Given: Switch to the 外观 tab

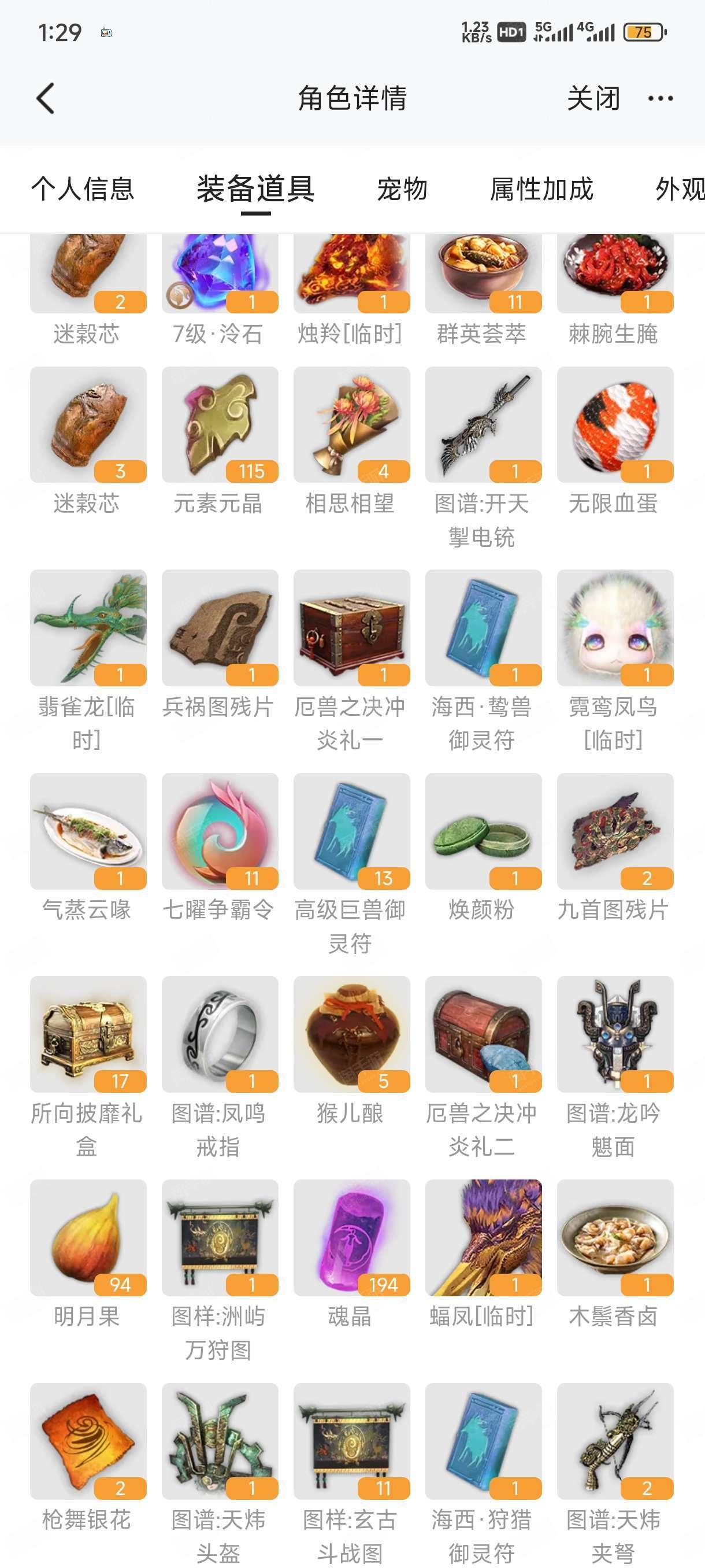Looking at the screenshot, I should point(680,188).
